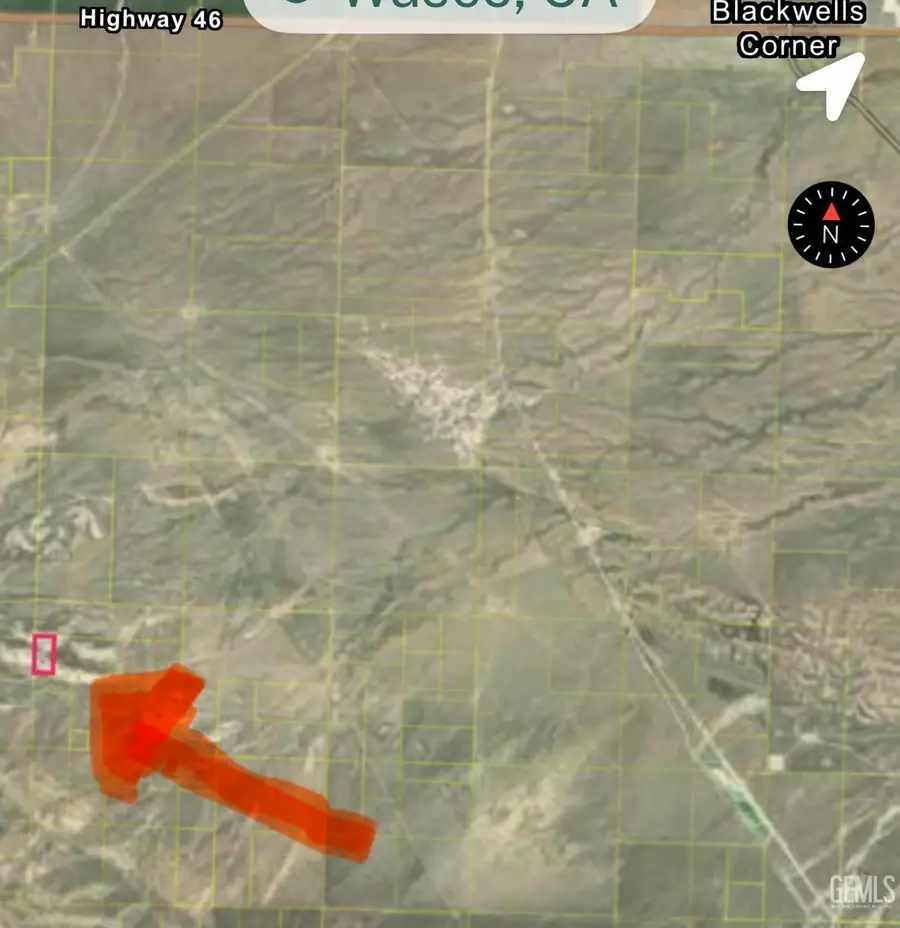Click the GEMLS fine print beneath the logo
The height and width of the screenshot is (928, 900).
pyautogui.click(x=860, y=907)
